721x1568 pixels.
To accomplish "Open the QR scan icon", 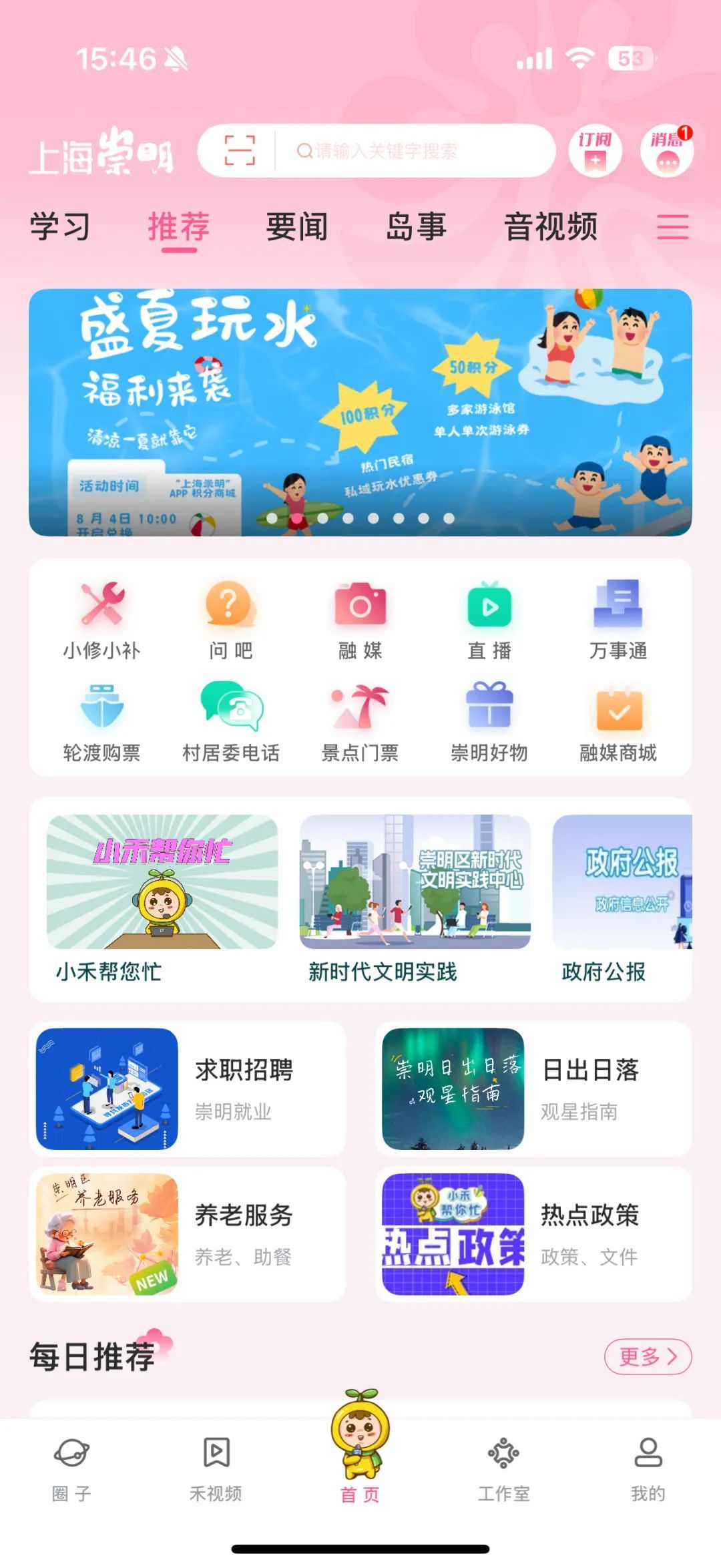I will tap(240, 150).
